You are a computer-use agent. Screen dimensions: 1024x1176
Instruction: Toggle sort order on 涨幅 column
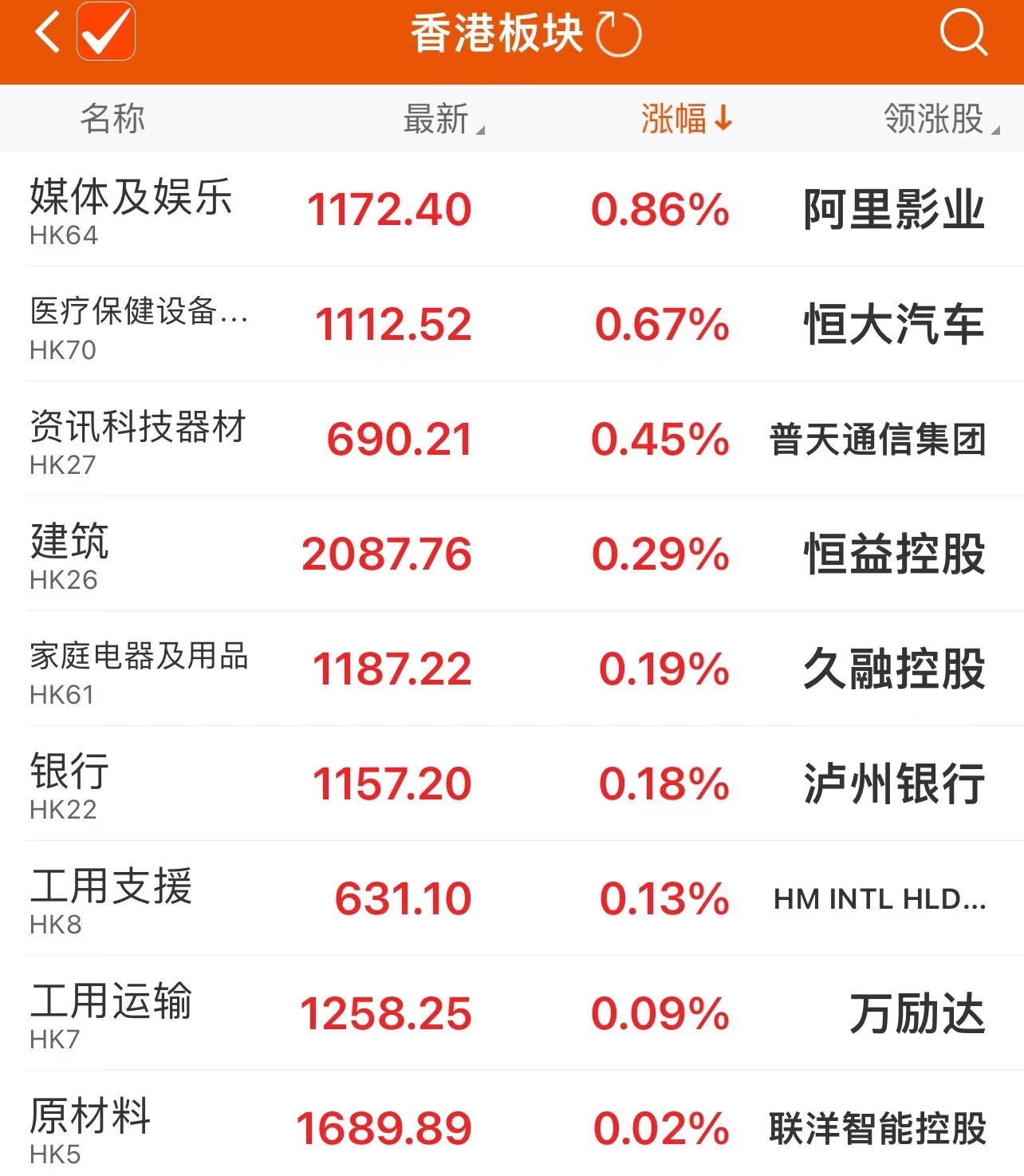click(x=686, y=119)
